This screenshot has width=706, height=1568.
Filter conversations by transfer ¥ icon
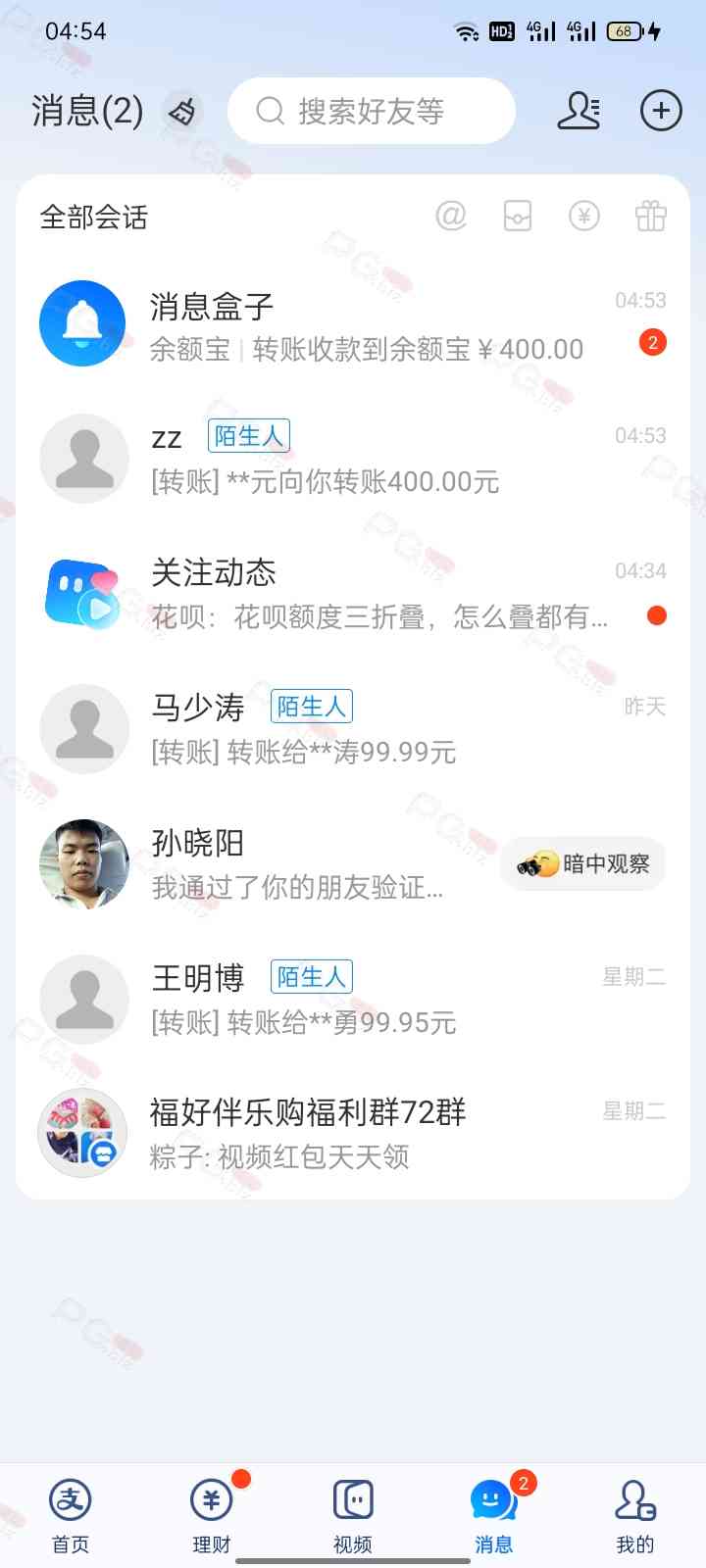[x=584, y=216]
